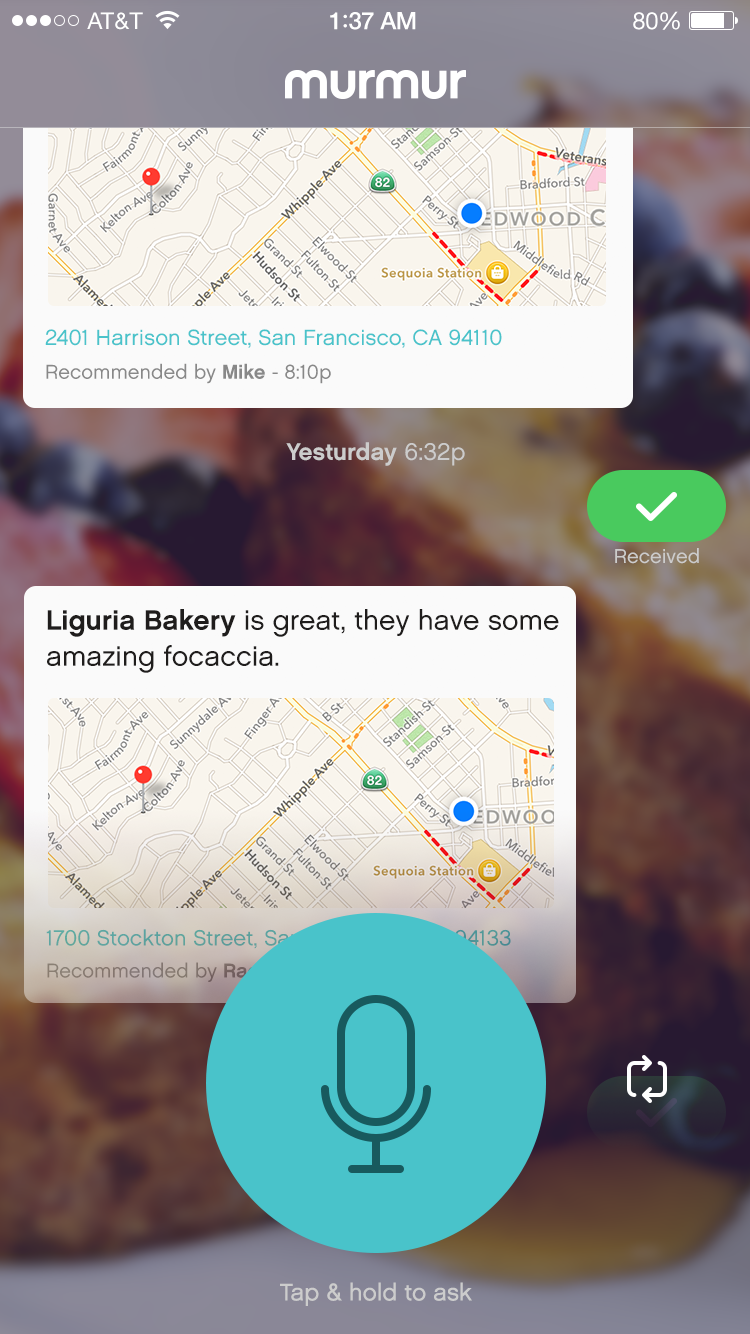The height and width of the screenshot is (1334, 750).
Task: Open the Liguria Bakery map preview
Action: click(300, 802)
